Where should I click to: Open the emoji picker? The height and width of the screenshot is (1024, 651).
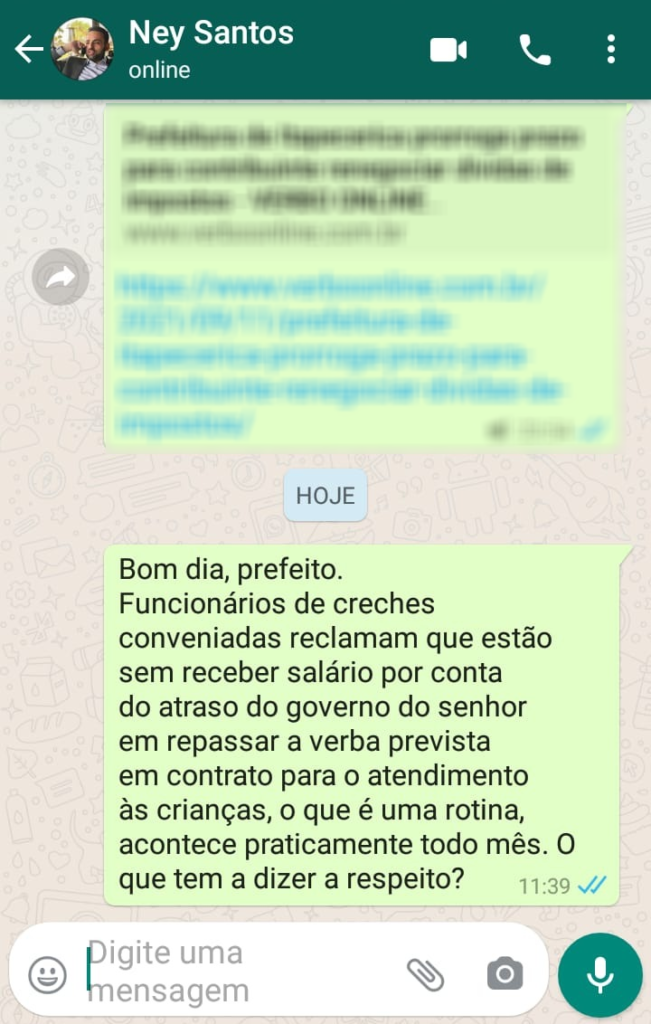coord(47,973)
